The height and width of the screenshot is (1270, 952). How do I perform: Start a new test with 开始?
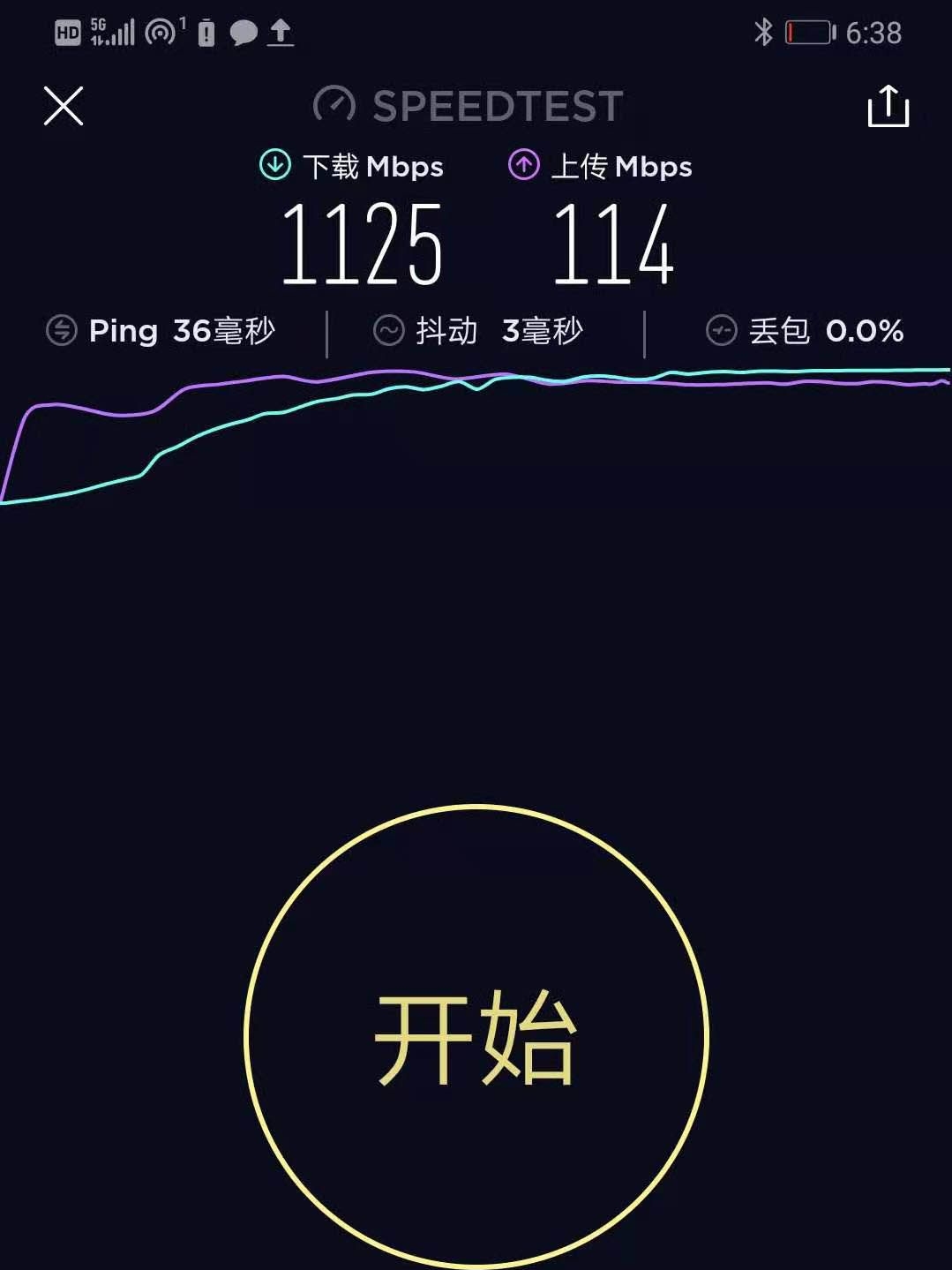point(476,1036)
